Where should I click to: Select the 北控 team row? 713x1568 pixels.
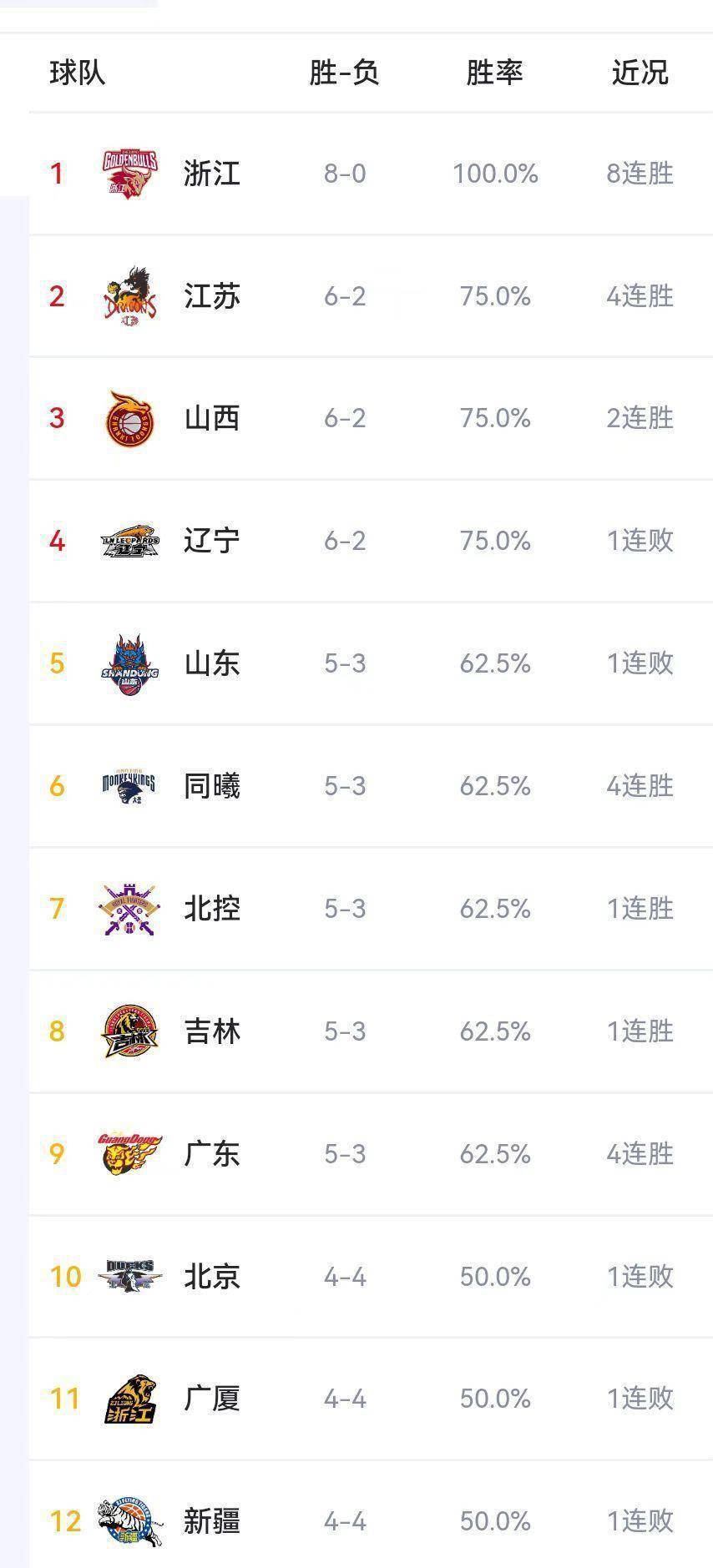pos(212,909)
